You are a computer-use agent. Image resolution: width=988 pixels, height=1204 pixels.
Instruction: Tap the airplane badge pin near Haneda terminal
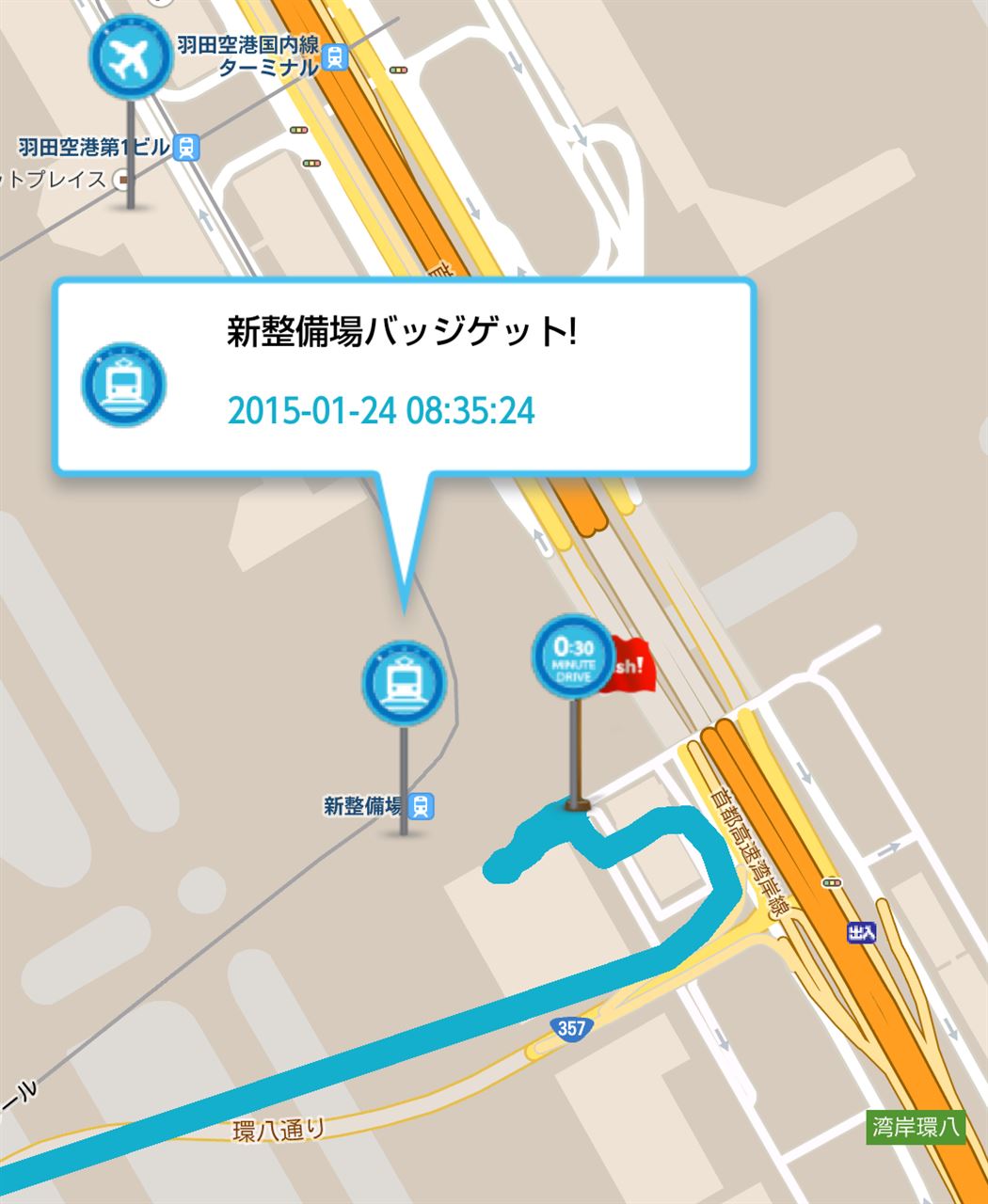(x=129, y=58)
